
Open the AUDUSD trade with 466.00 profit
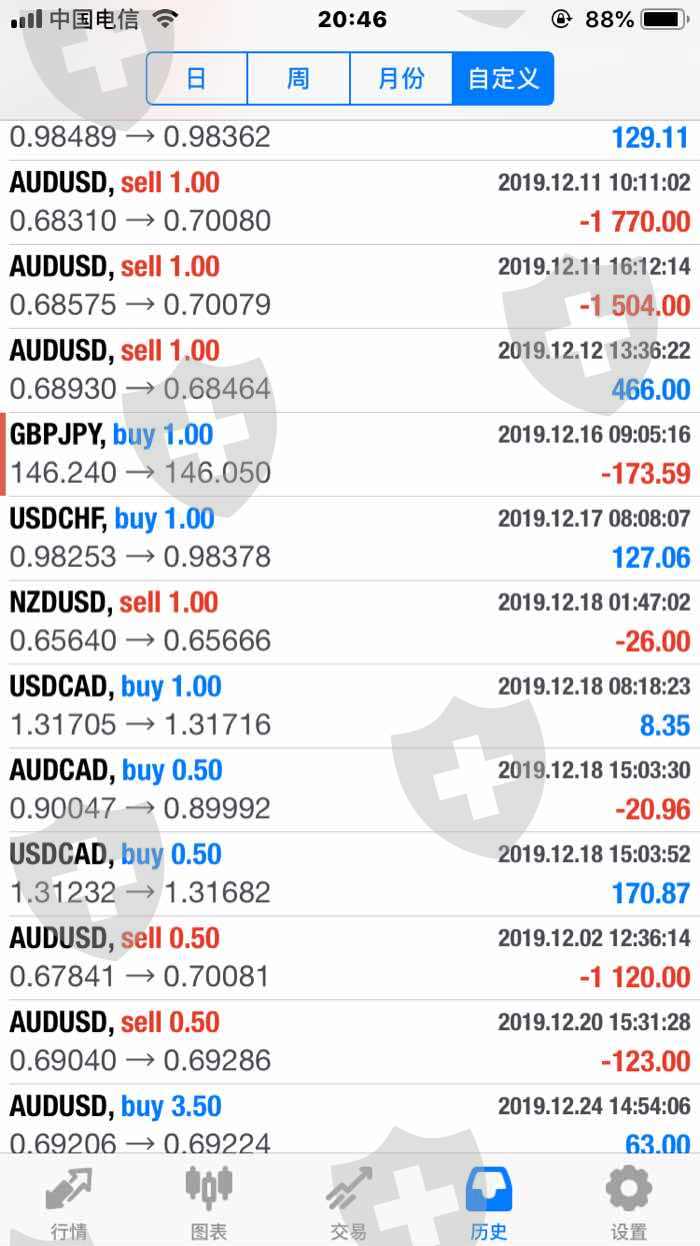(350, 370)
